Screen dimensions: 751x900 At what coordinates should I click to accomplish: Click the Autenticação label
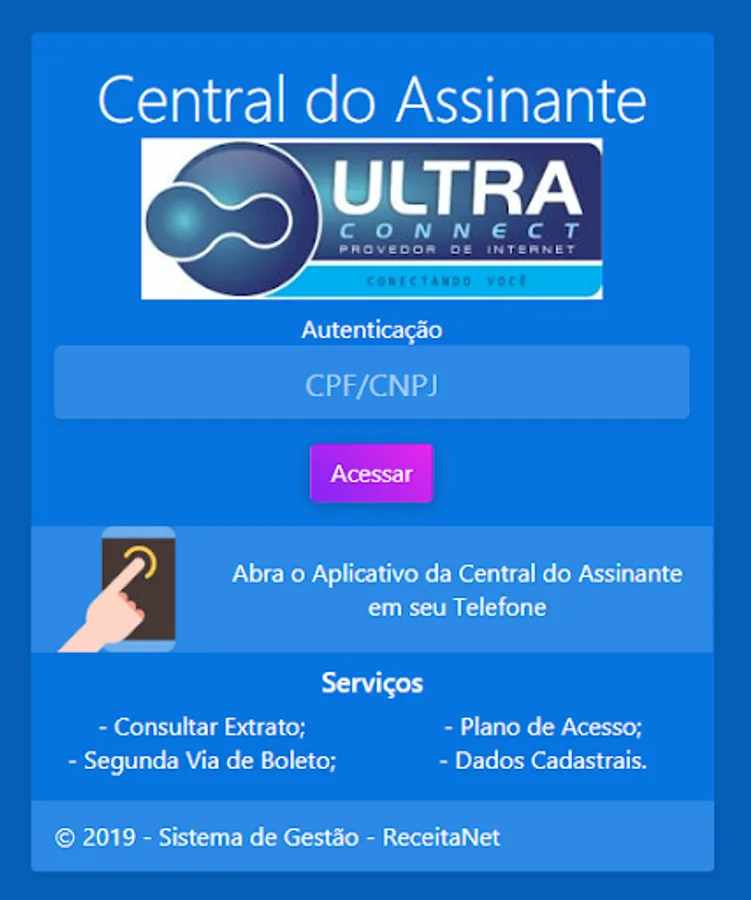[371, 330]
